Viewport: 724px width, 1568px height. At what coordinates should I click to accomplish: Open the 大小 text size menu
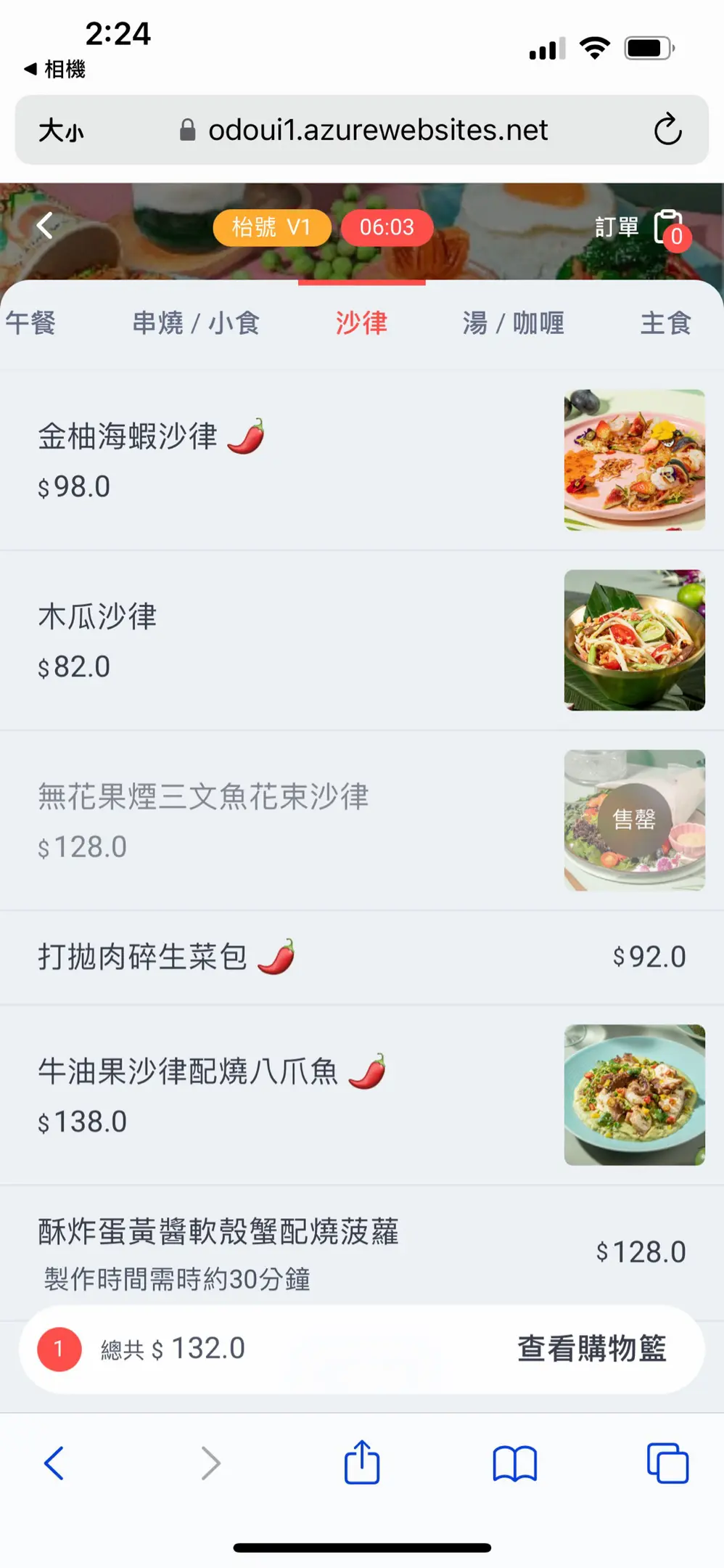pos(61,131)
